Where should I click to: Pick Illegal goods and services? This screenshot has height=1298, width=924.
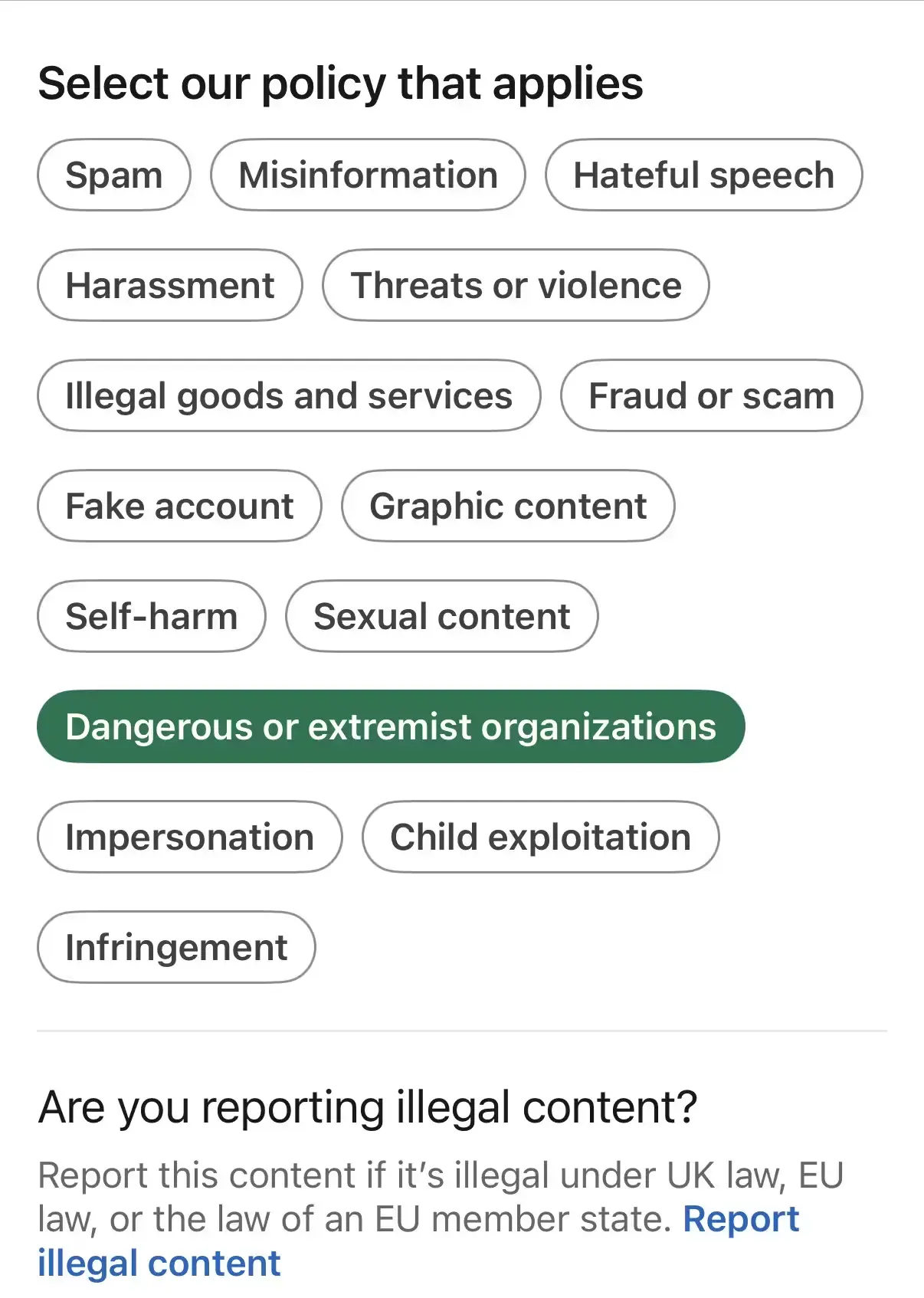coord(289,395)
